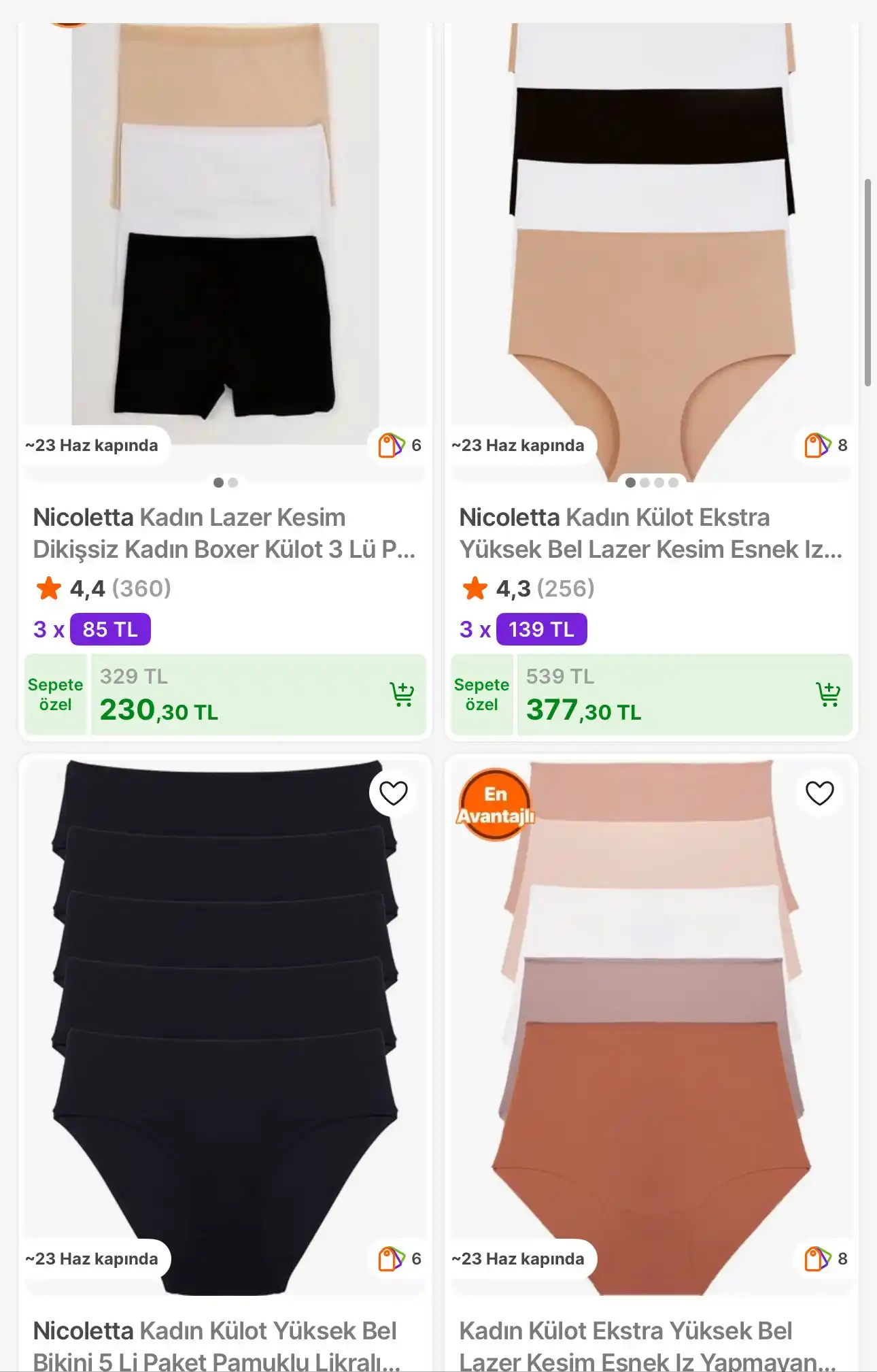The width and height of the screenshot is (877, 1372).
Task: View 8 variants of the 139 TL külot
Action: pyautogui.click(x=825, y=446)
